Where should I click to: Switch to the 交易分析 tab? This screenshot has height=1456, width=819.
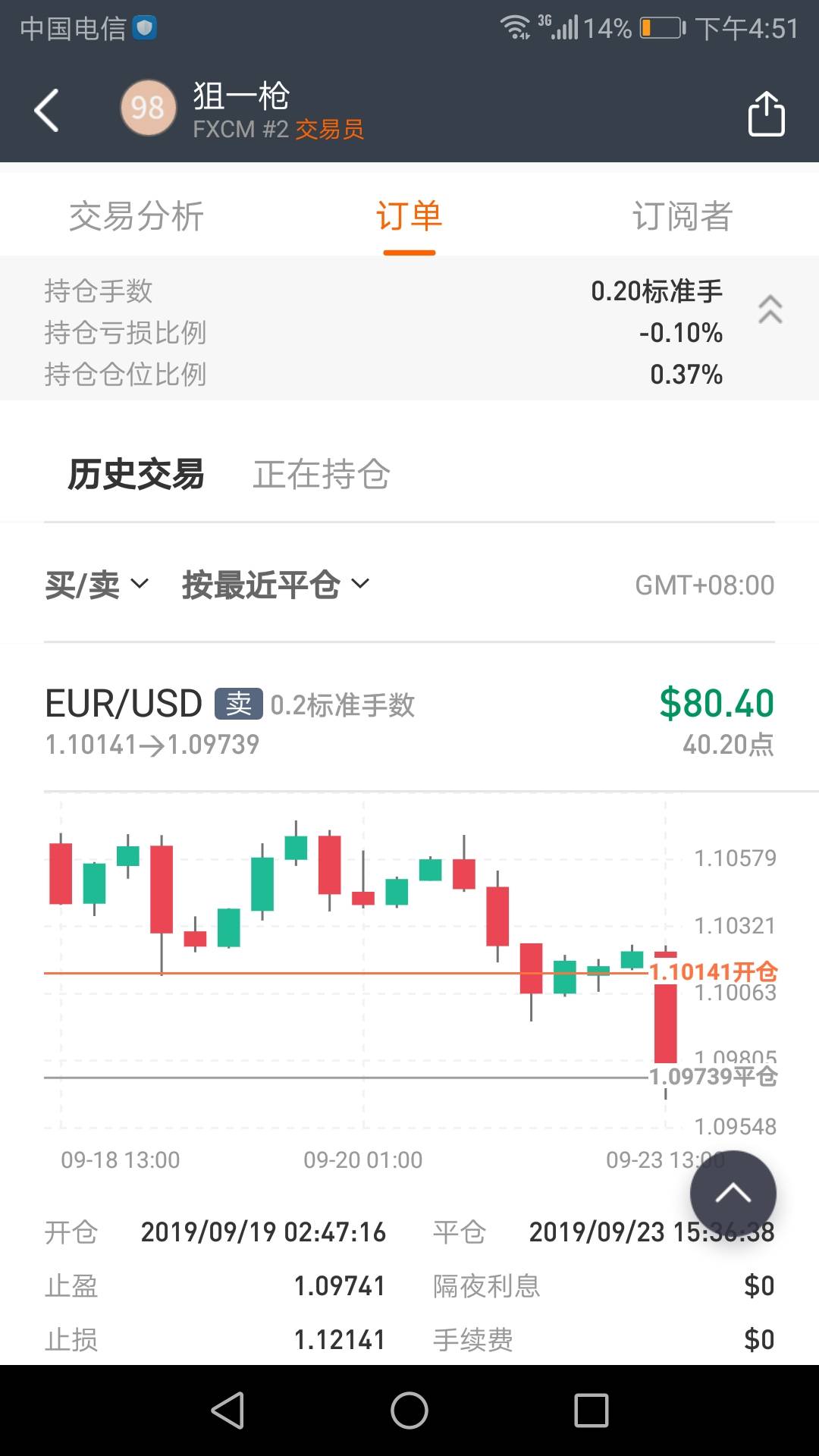136,216
